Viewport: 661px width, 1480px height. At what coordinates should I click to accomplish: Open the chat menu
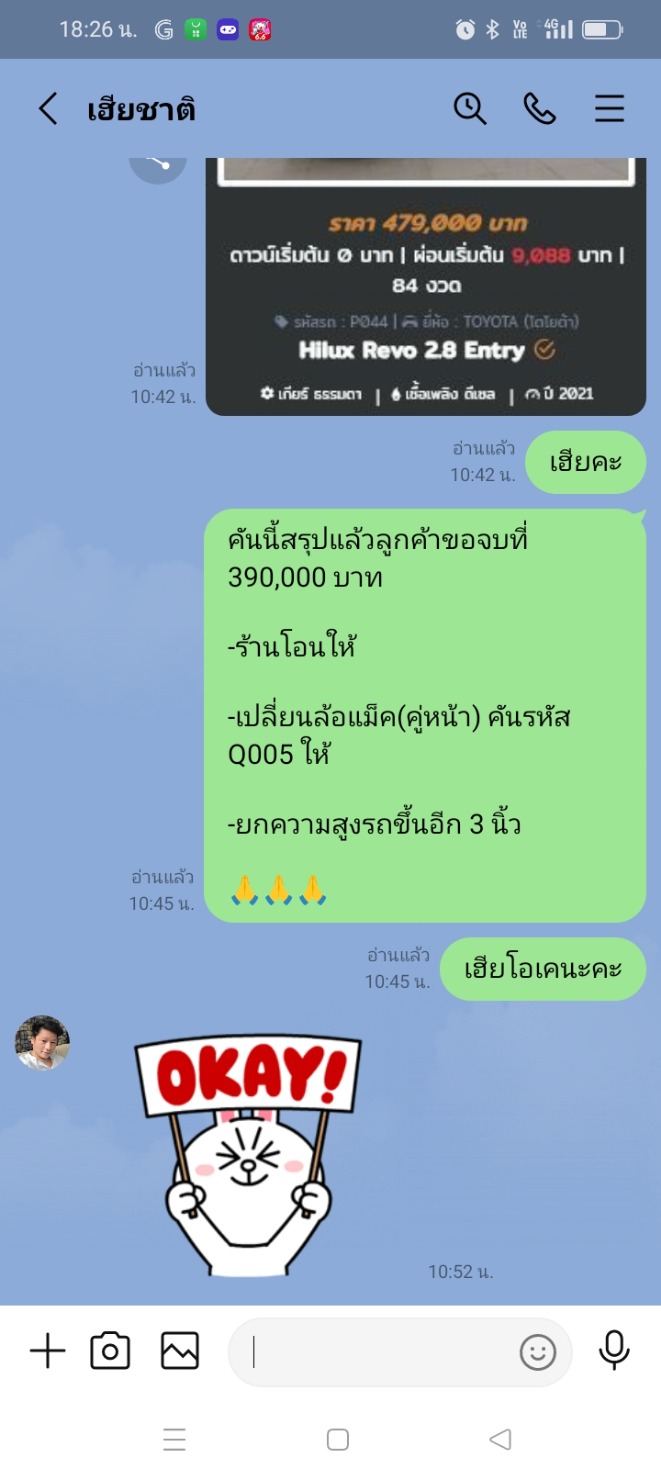tap(610, 108)
